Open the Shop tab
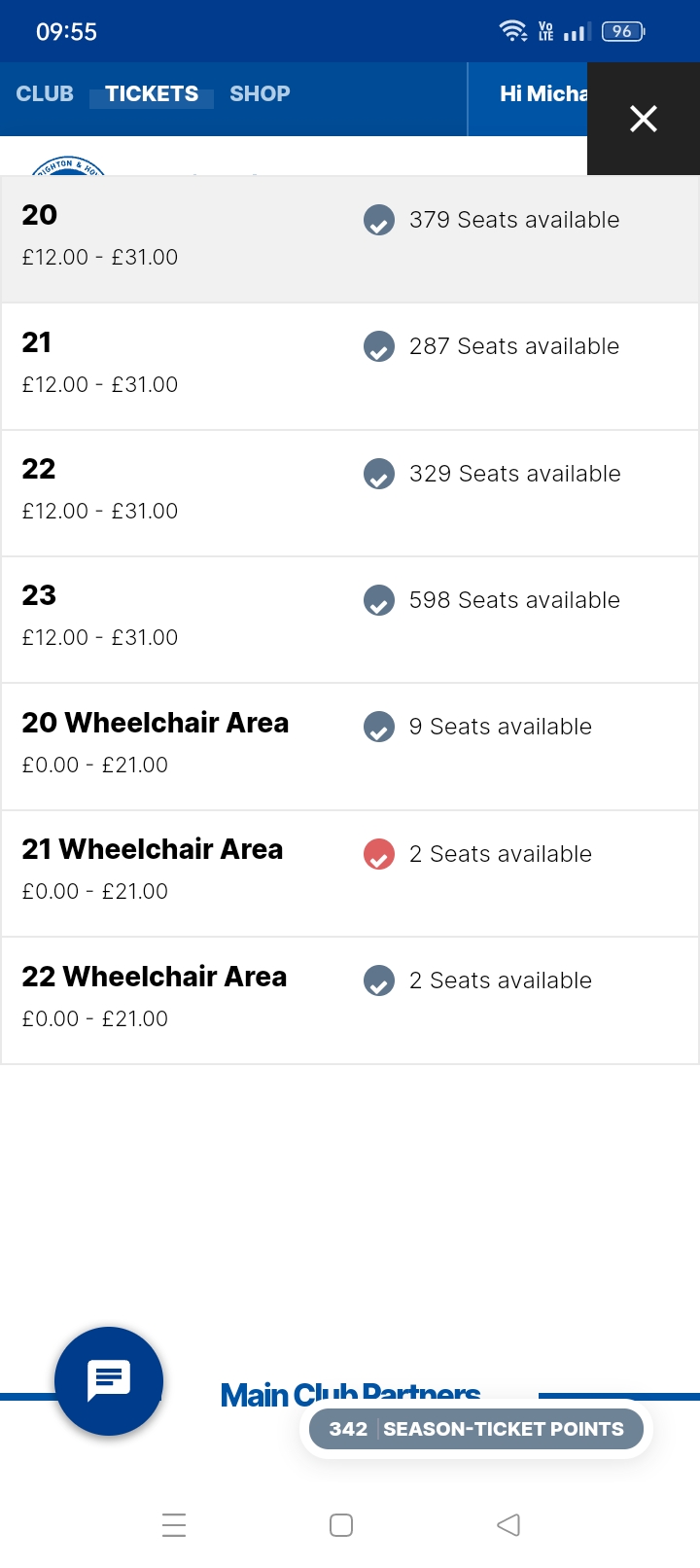The height and width of the screenshot is (1568, 700). [x=260, y=94]
